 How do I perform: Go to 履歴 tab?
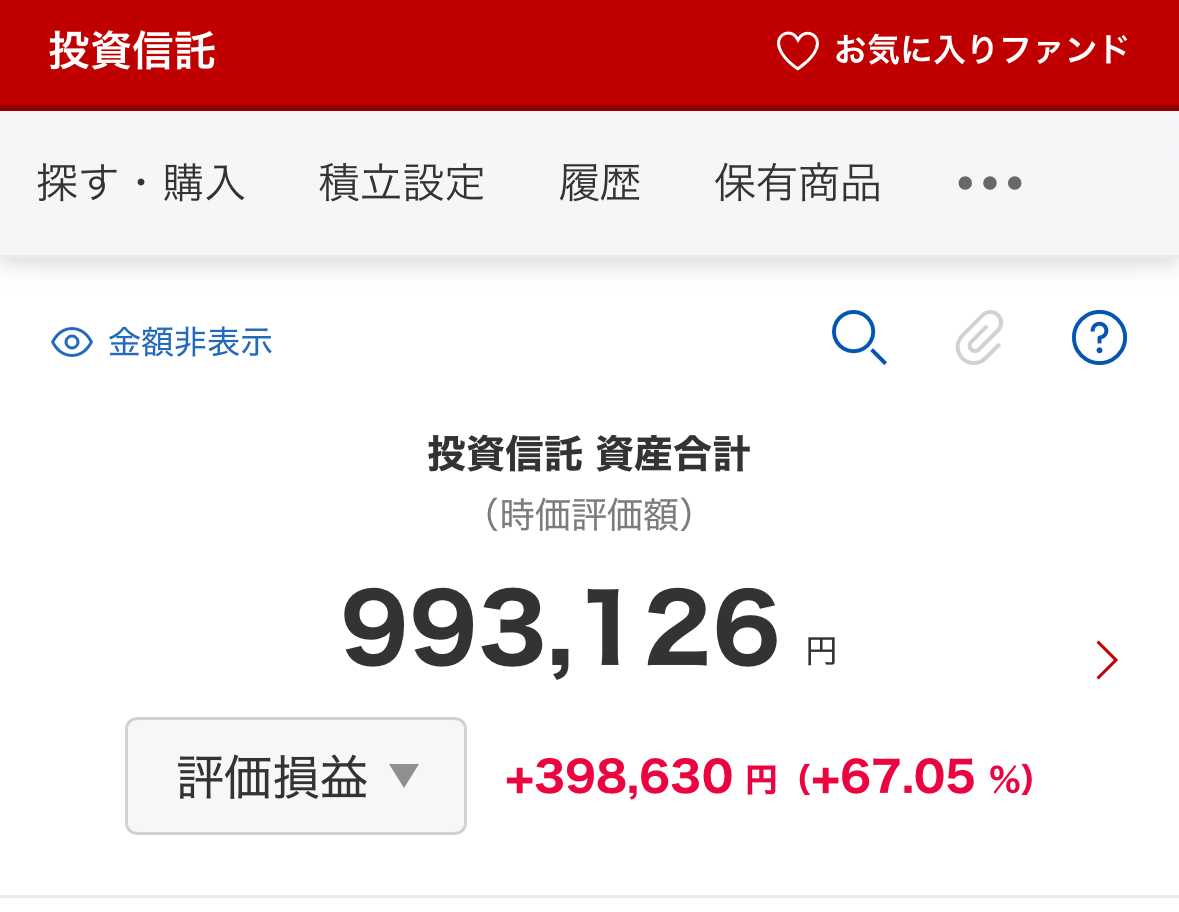coord(599,184)
